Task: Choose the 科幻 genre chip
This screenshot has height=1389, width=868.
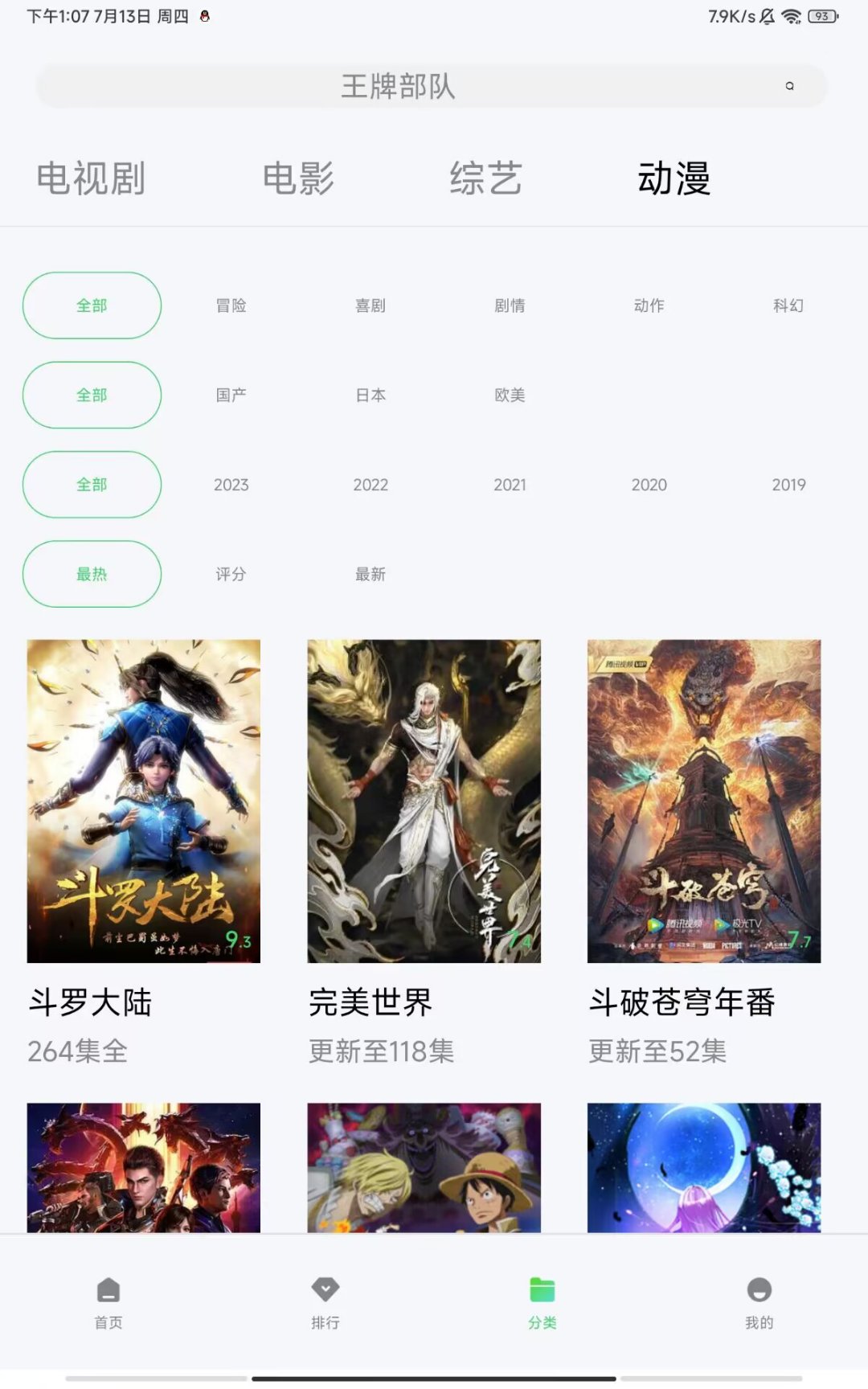Action: (788, 305)
